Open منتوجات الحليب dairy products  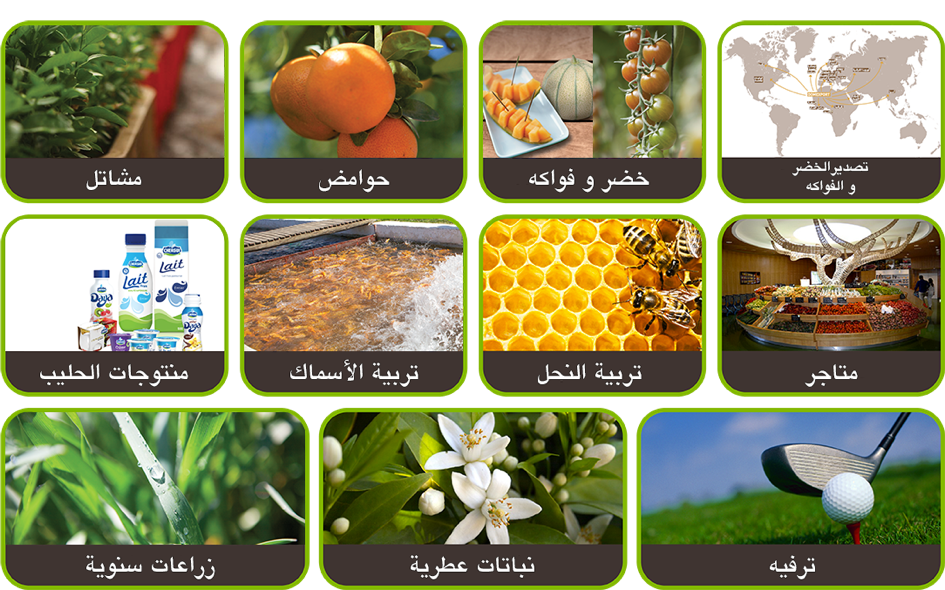[x=115, y=304]
